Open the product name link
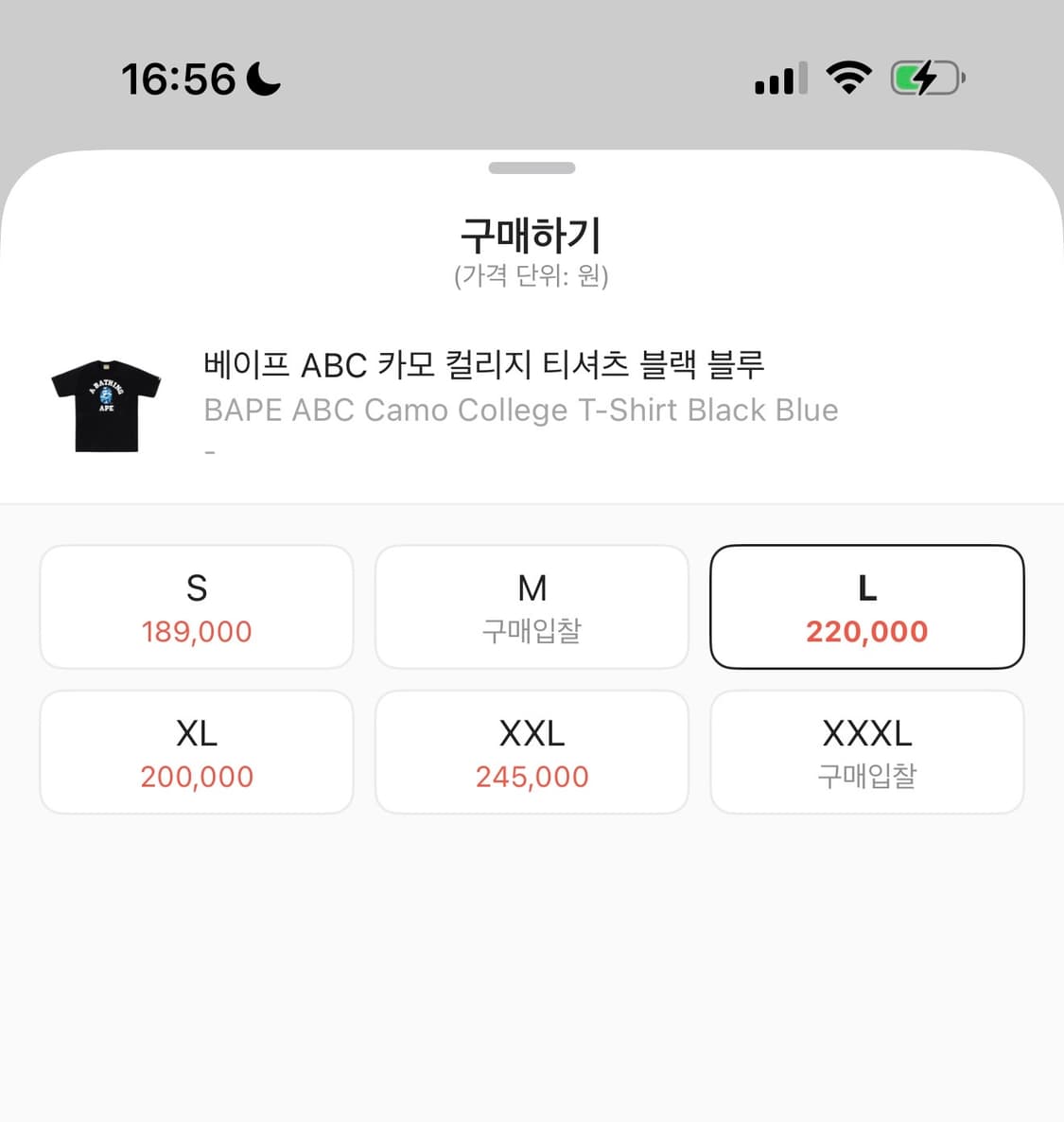Viewport: 1064px width, 1122px height. (x=485, y=364)
